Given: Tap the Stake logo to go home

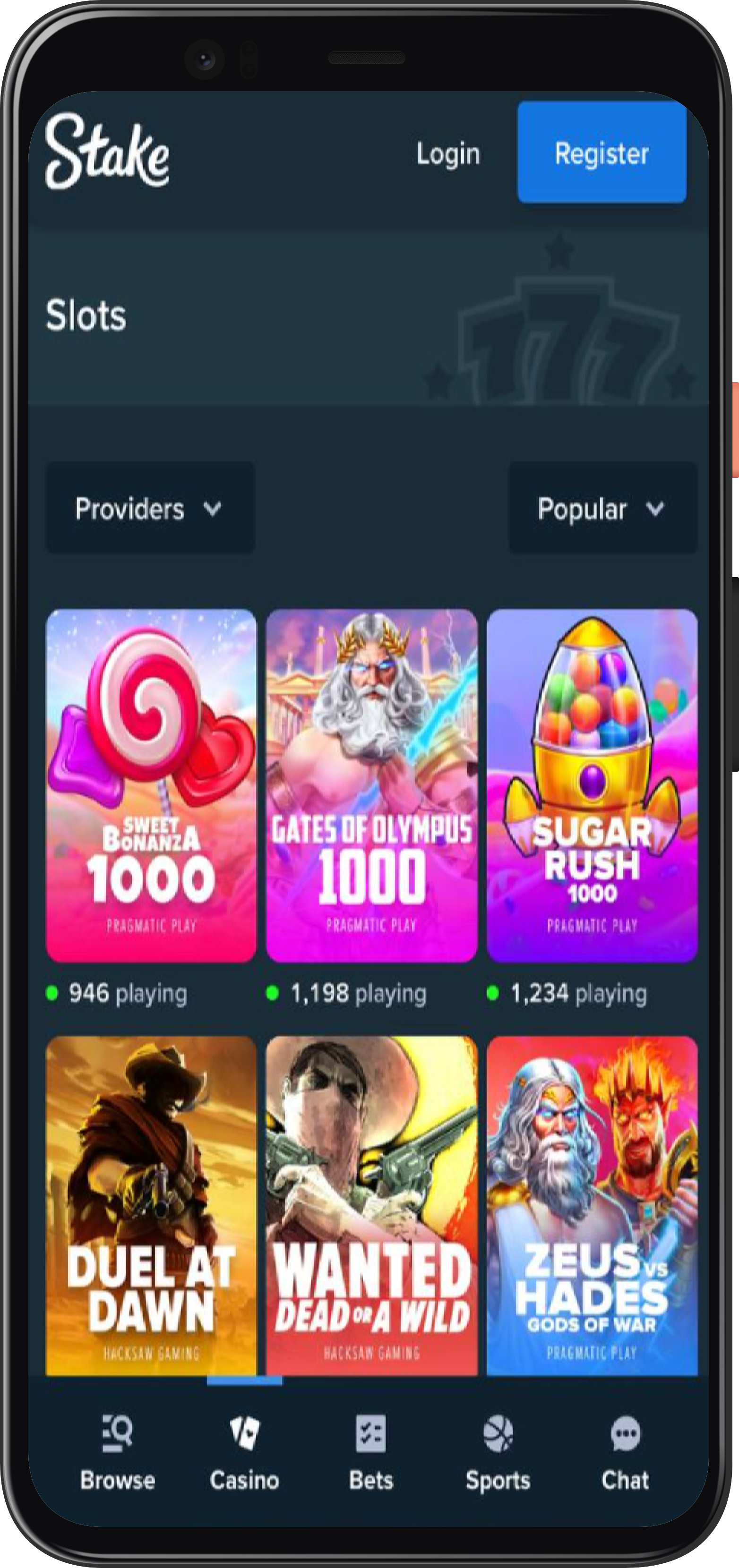Looking at the screenshot, I should coord(107,151).
